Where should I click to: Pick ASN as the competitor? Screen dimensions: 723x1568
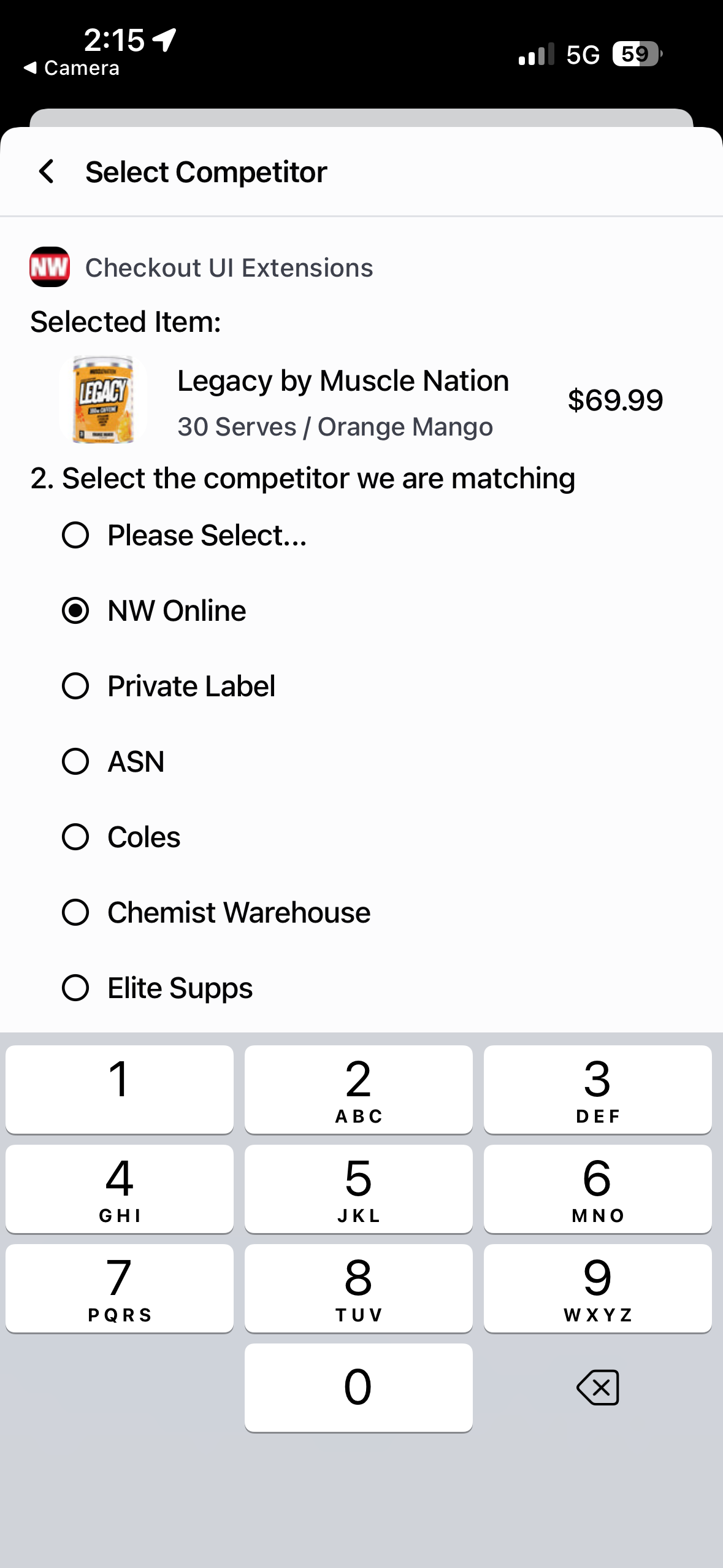point(75,761)
